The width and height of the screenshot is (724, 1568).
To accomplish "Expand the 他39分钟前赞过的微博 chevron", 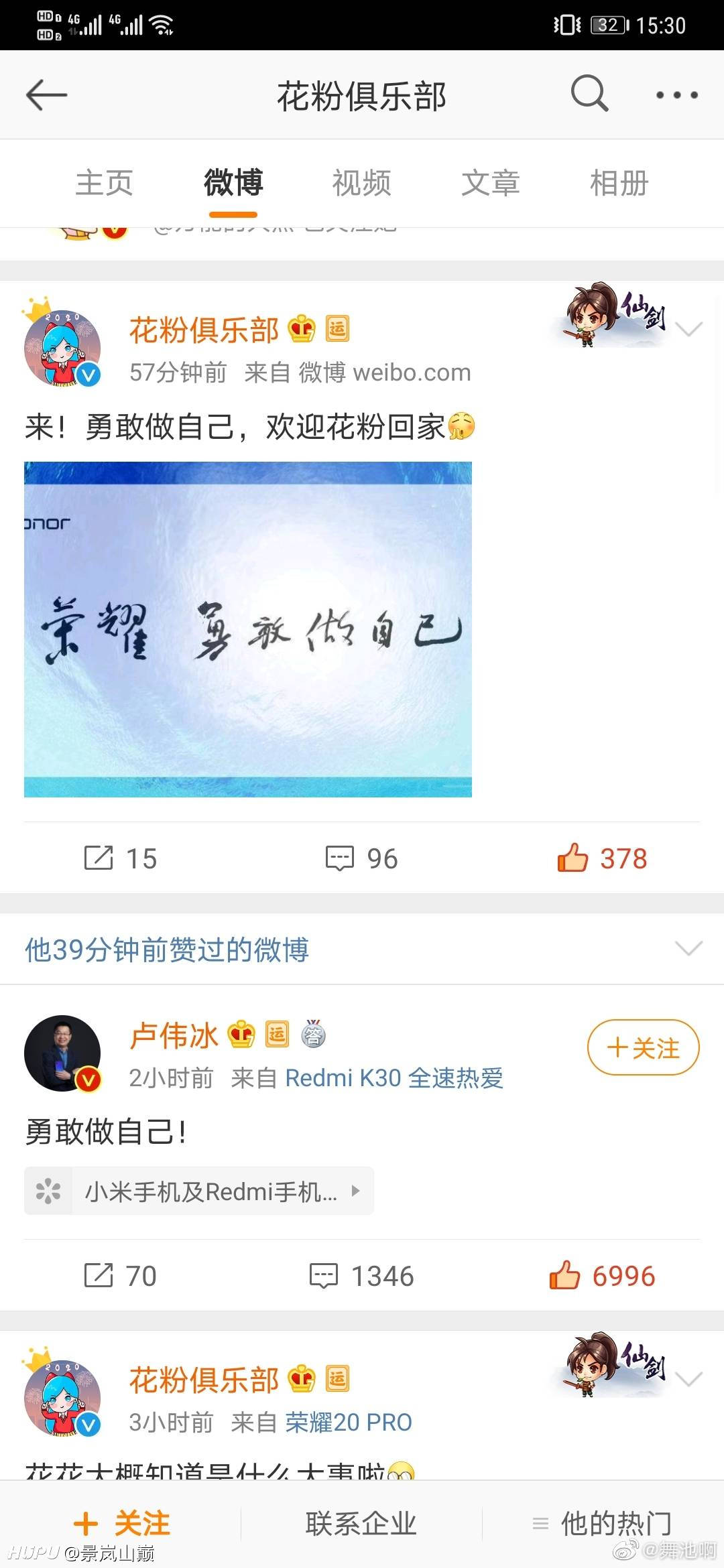I will [688, 948].
